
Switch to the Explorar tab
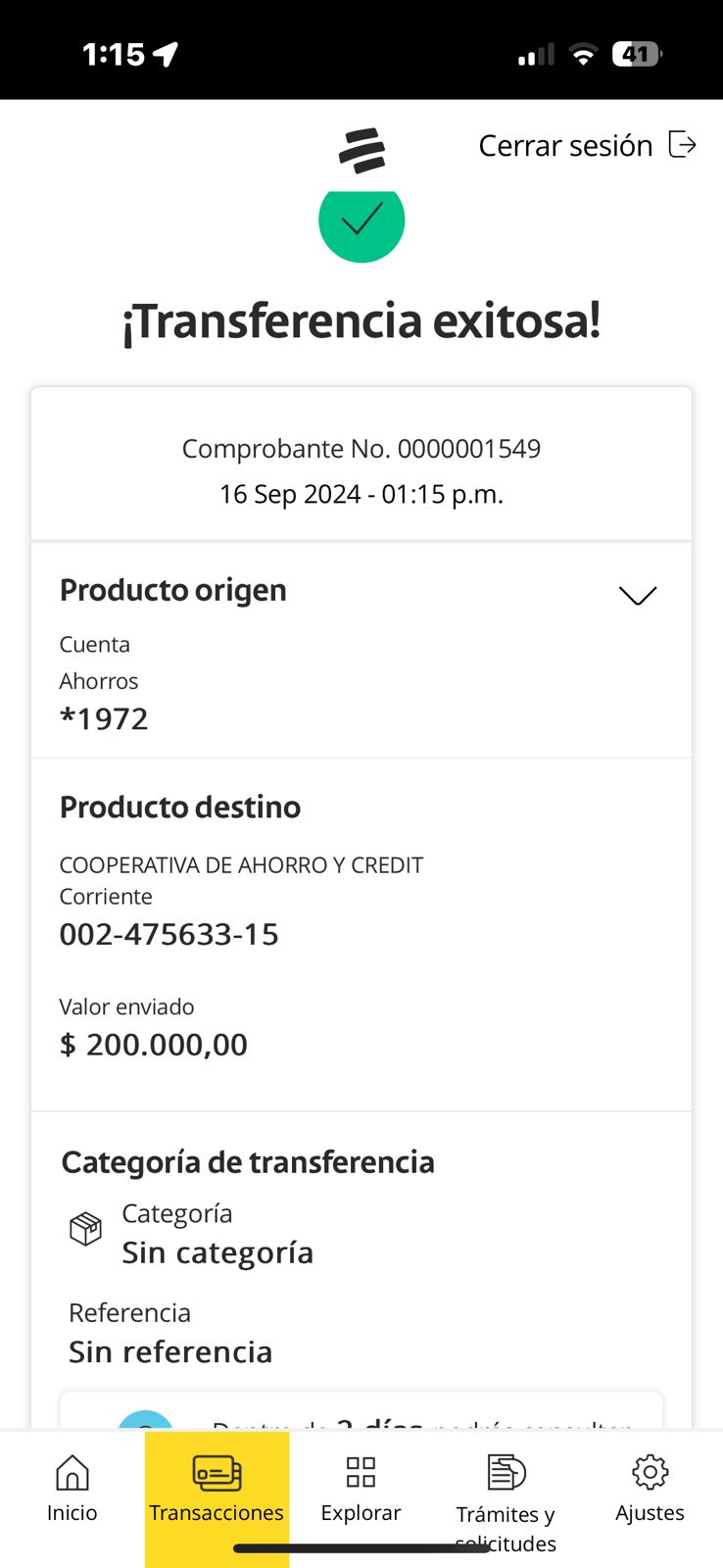point(361,1489)
